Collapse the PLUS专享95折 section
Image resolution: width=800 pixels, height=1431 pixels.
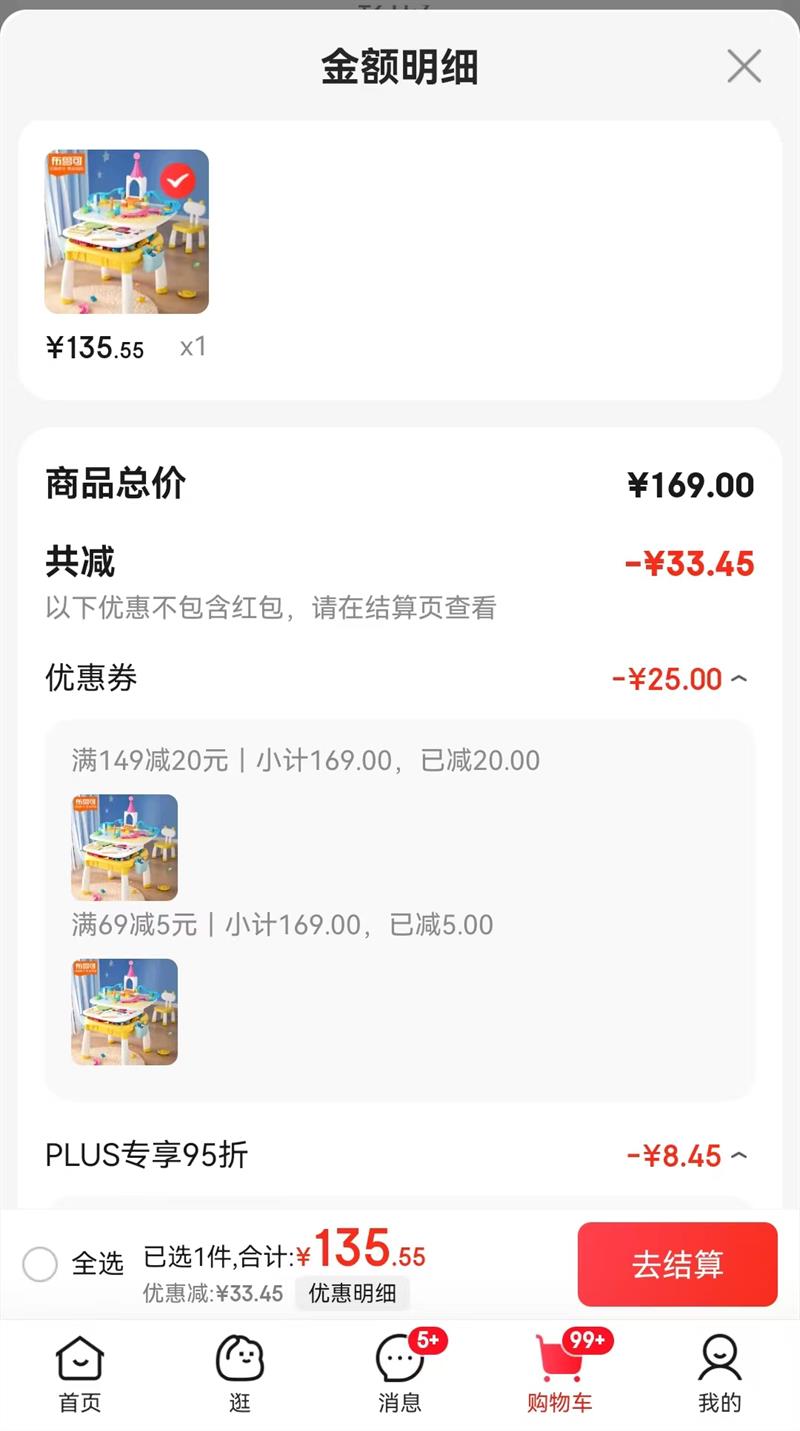pyautogui.click(x=739, y=1156)
